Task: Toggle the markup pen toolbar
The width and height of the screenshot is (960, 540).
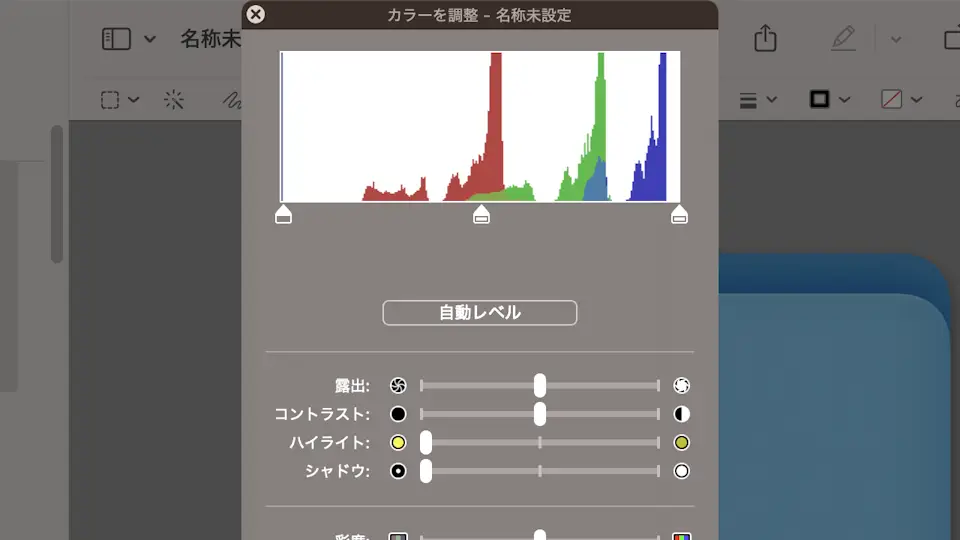Action: (x=843, y=39)
